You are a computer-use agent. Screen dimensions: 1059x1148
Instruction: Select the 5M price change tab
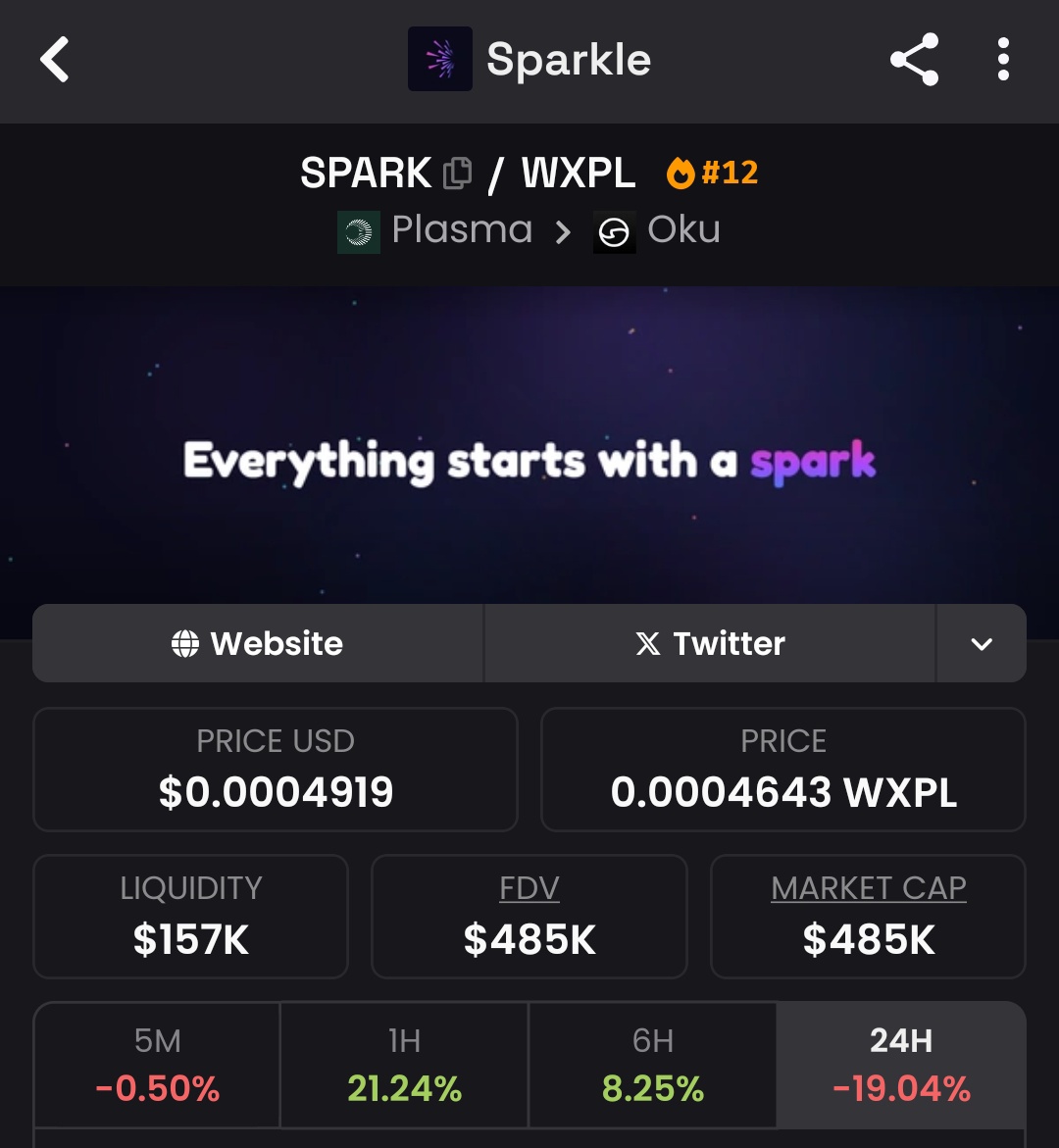157,1065
